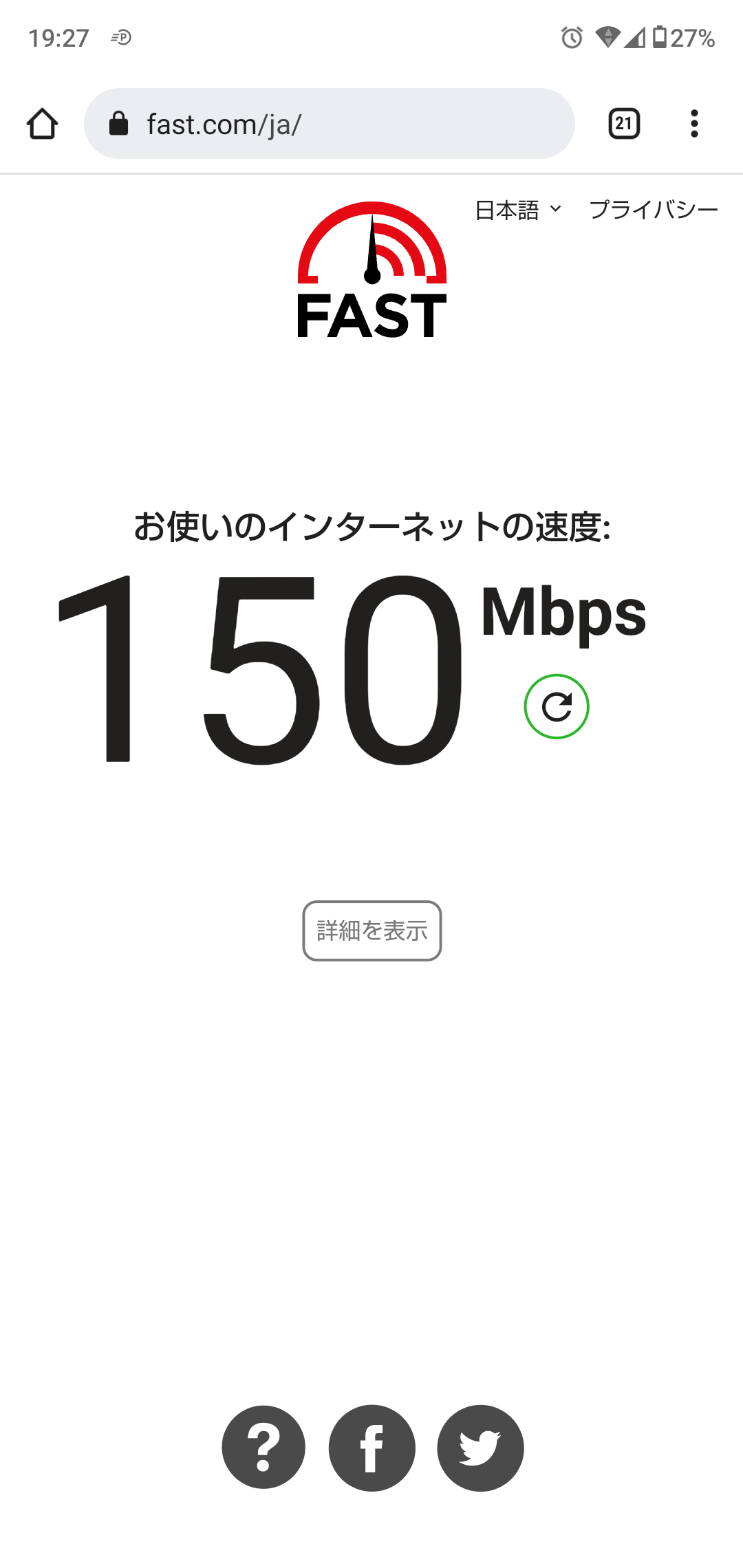
Task: Click the green circular retest control
Action: 556,706
